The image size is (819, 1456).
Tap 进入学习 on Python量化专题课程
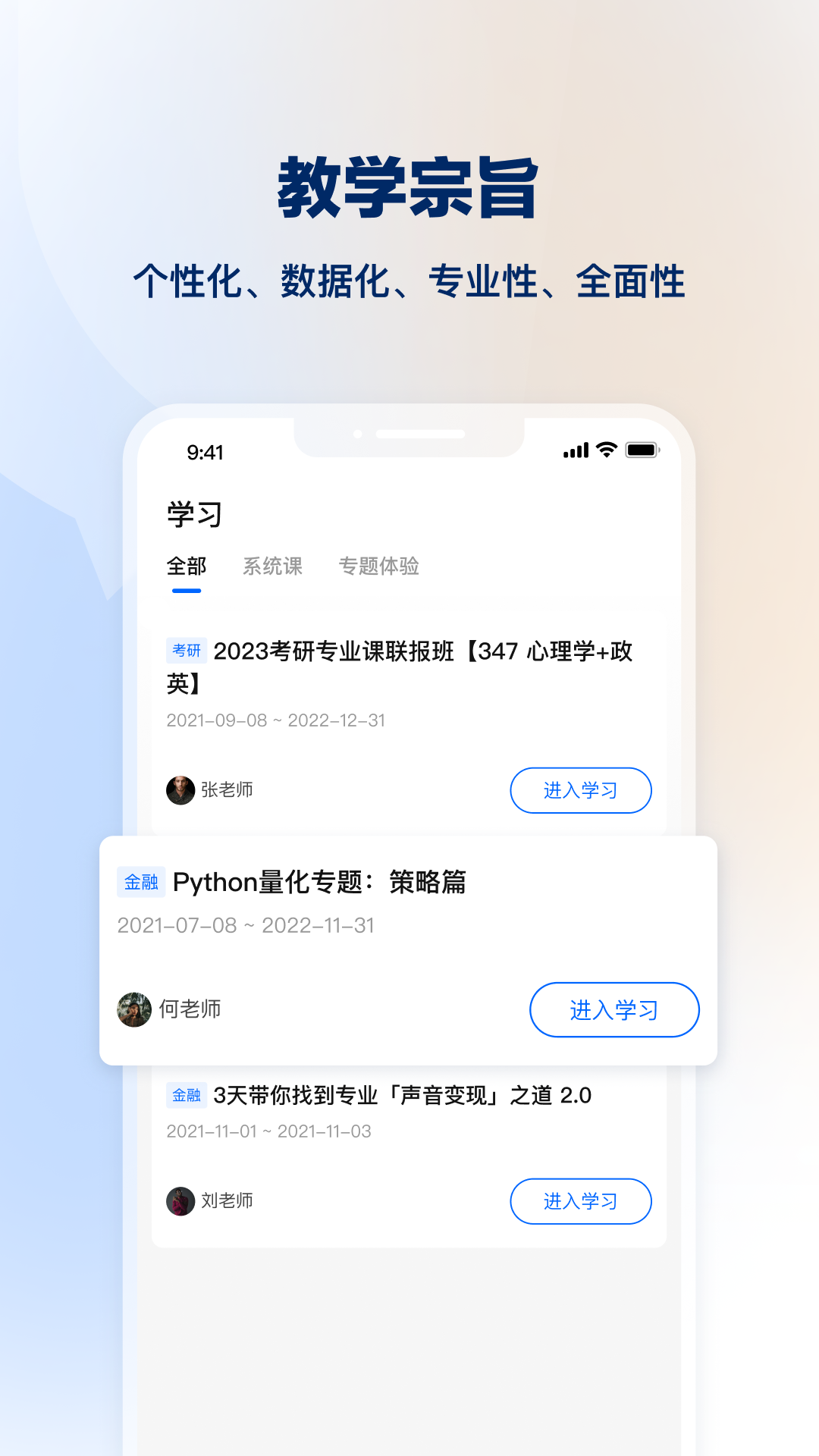pos(615,1009)
